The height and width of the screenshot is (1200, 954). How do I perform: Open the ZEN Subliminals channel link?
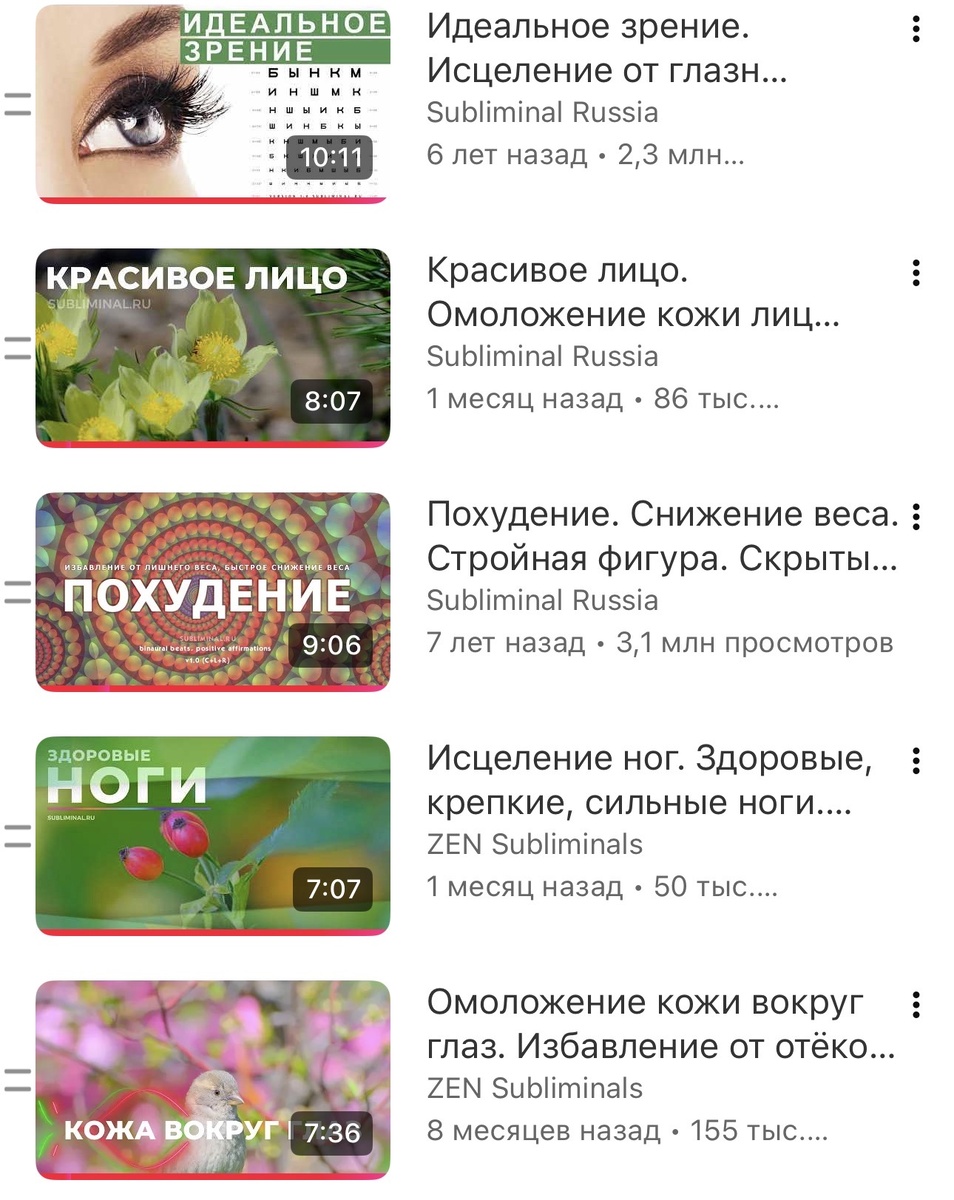tap(533, 845)
